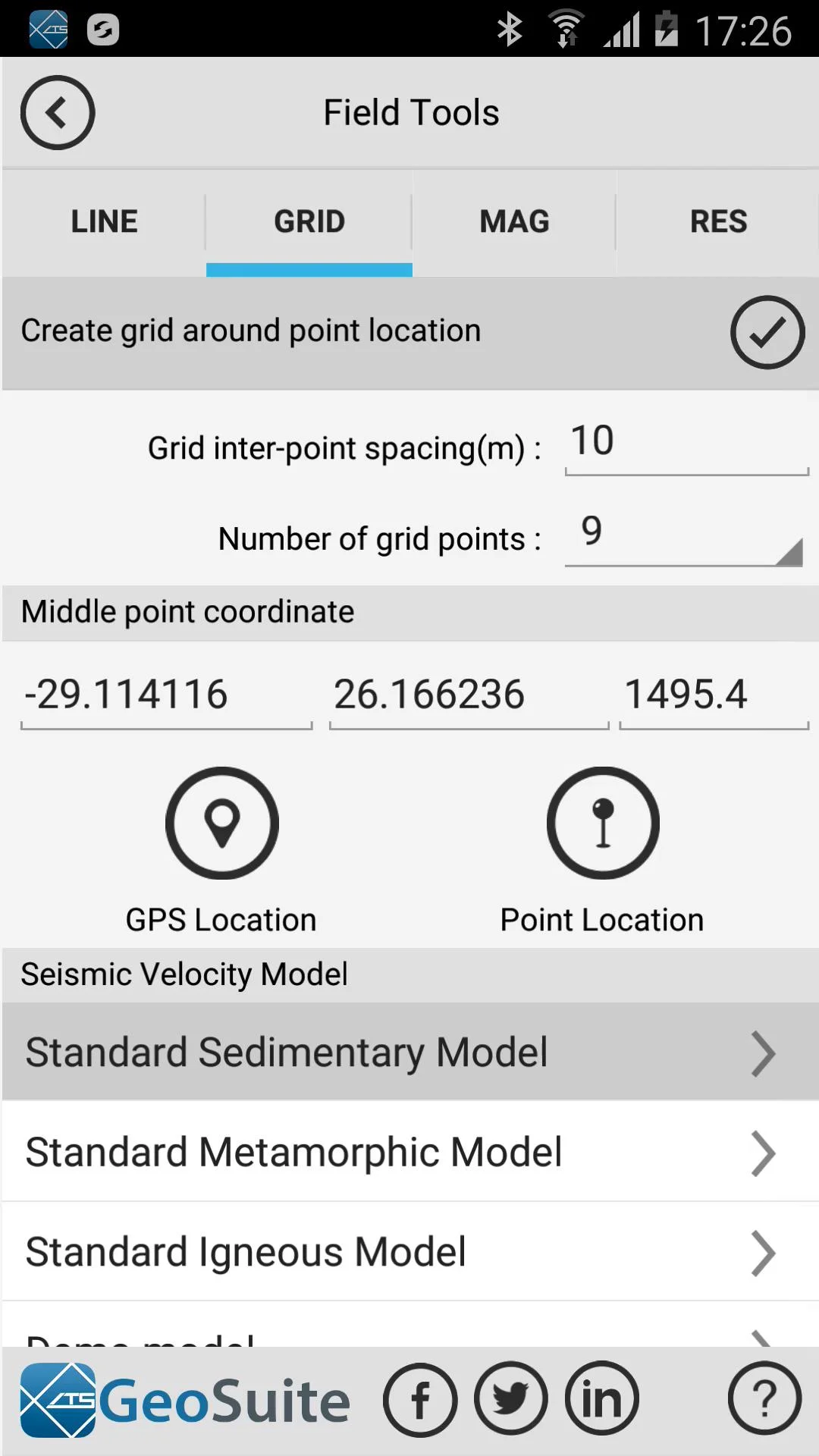Select Standard Metamorphic Model
The height and width of the screenshot is (1456, 819).
409,1152
